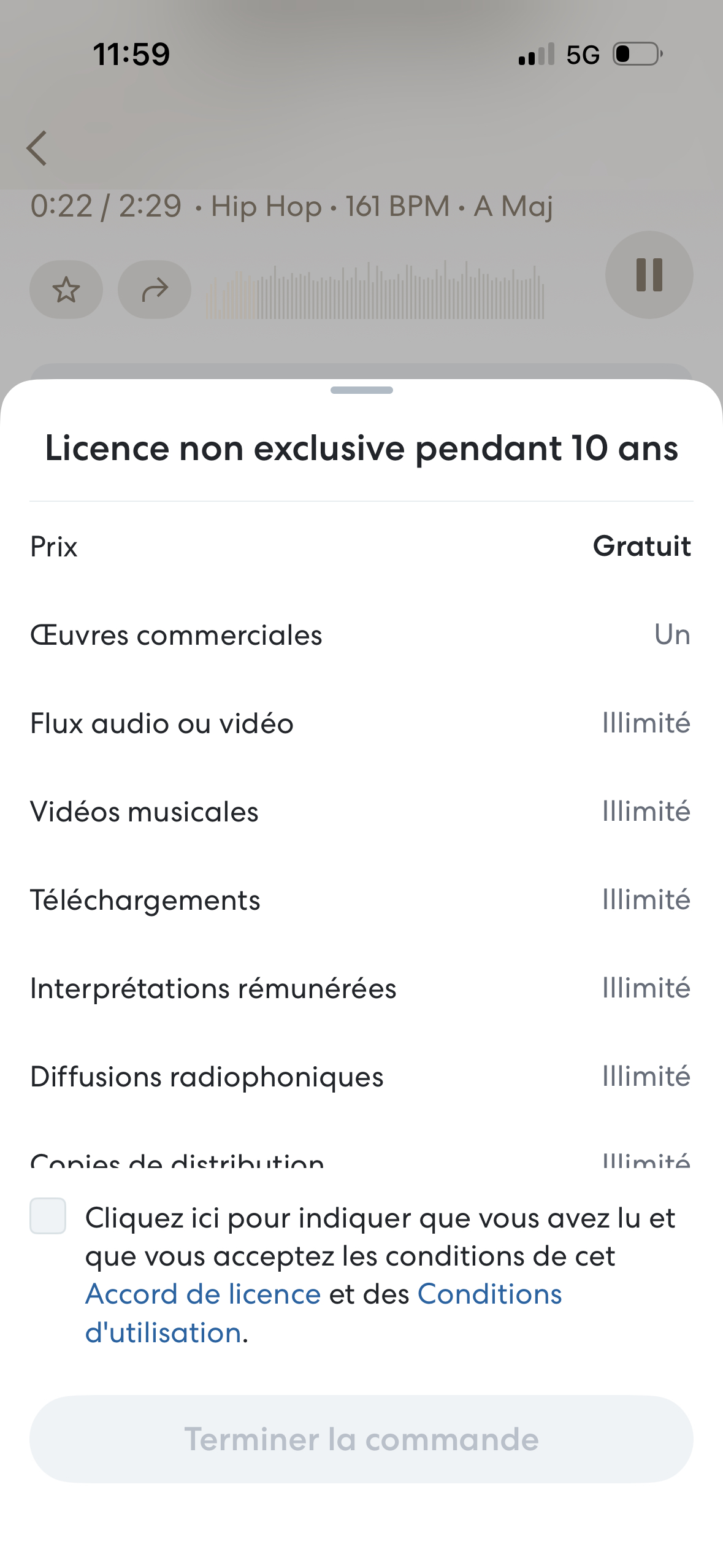Add the track to favorites with star
This screenshot has height=1568, width=723.
point(66,290)
